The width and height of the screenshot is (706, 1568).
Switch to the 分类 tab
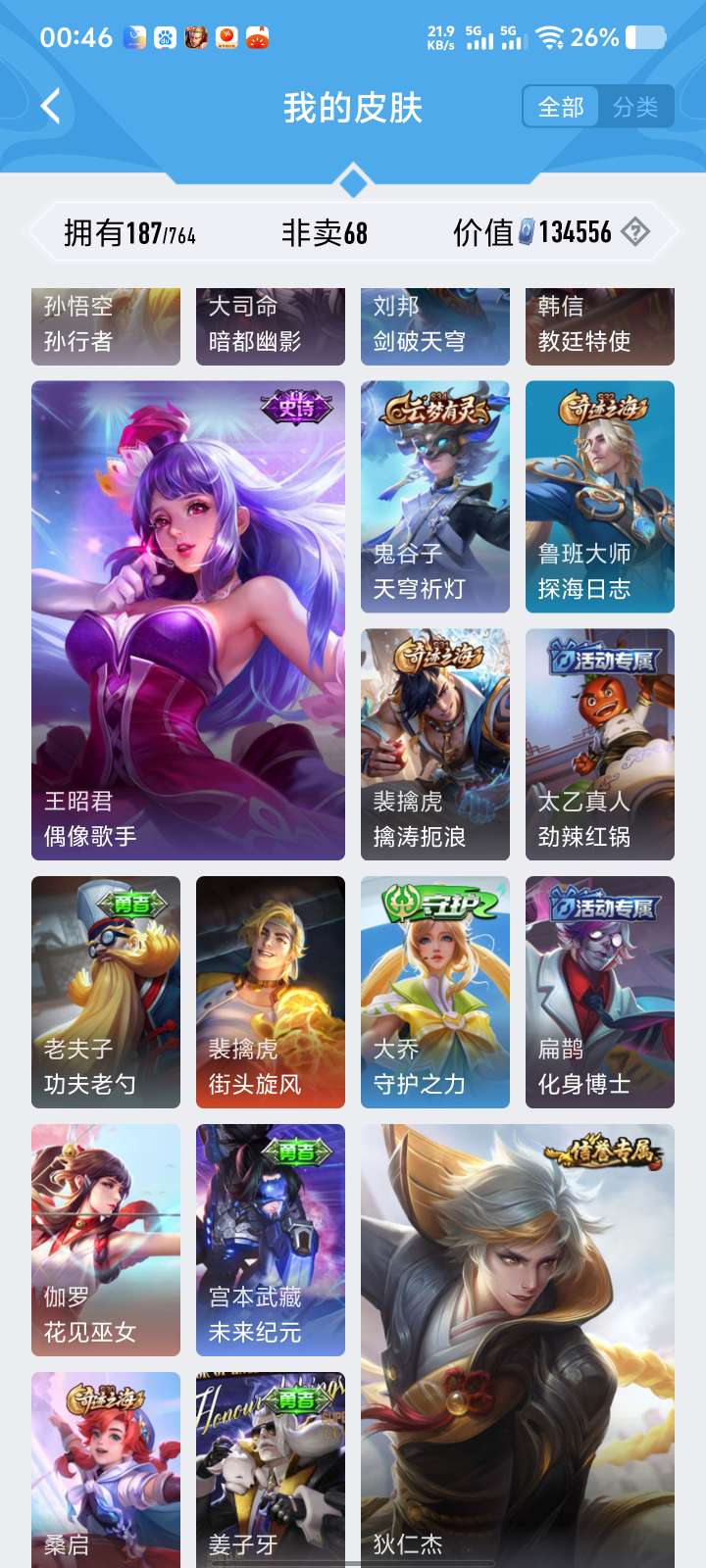click(x=635, y=107)
